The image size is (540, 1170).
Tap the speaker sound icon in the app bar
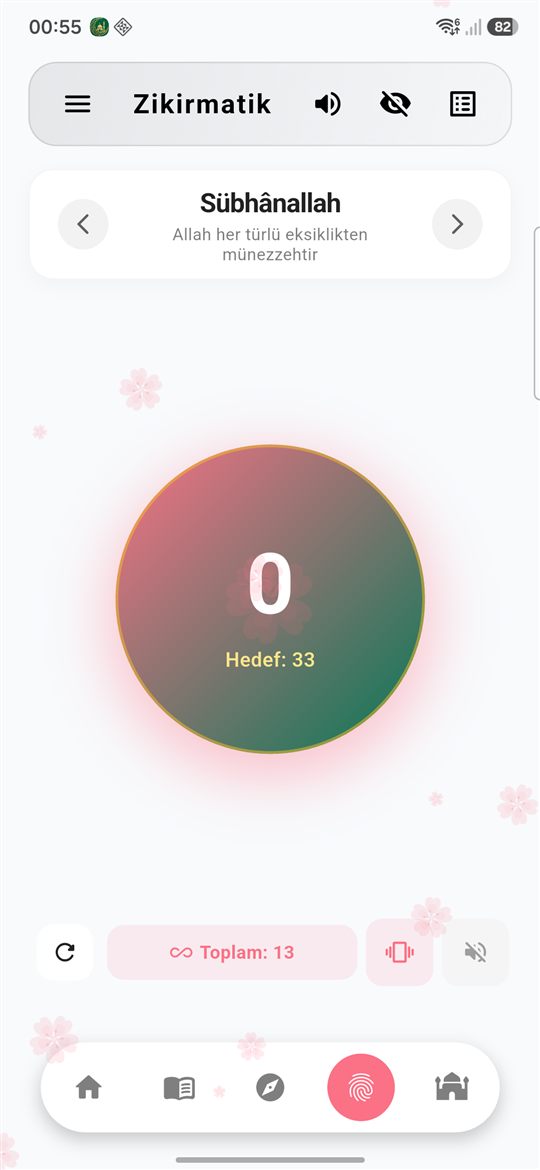327,104
